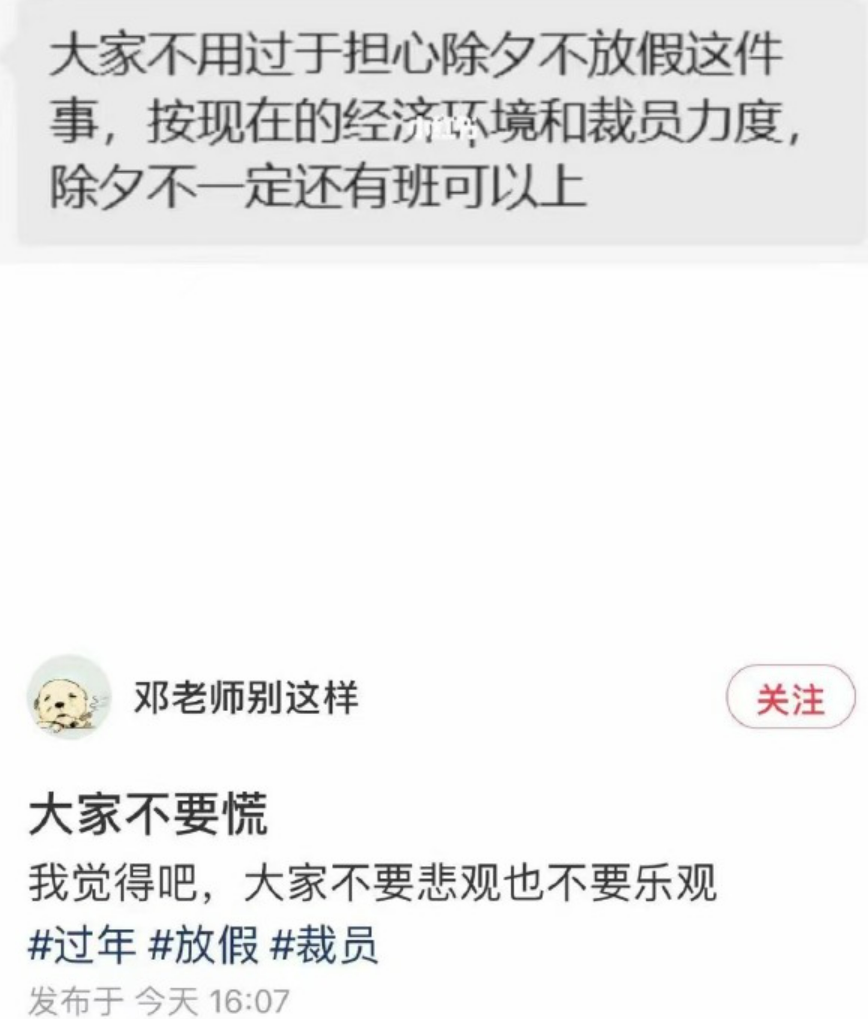Open the #裁员 hashtag
The width and height of the screenshot is (868, 1019).
(325, 943)
